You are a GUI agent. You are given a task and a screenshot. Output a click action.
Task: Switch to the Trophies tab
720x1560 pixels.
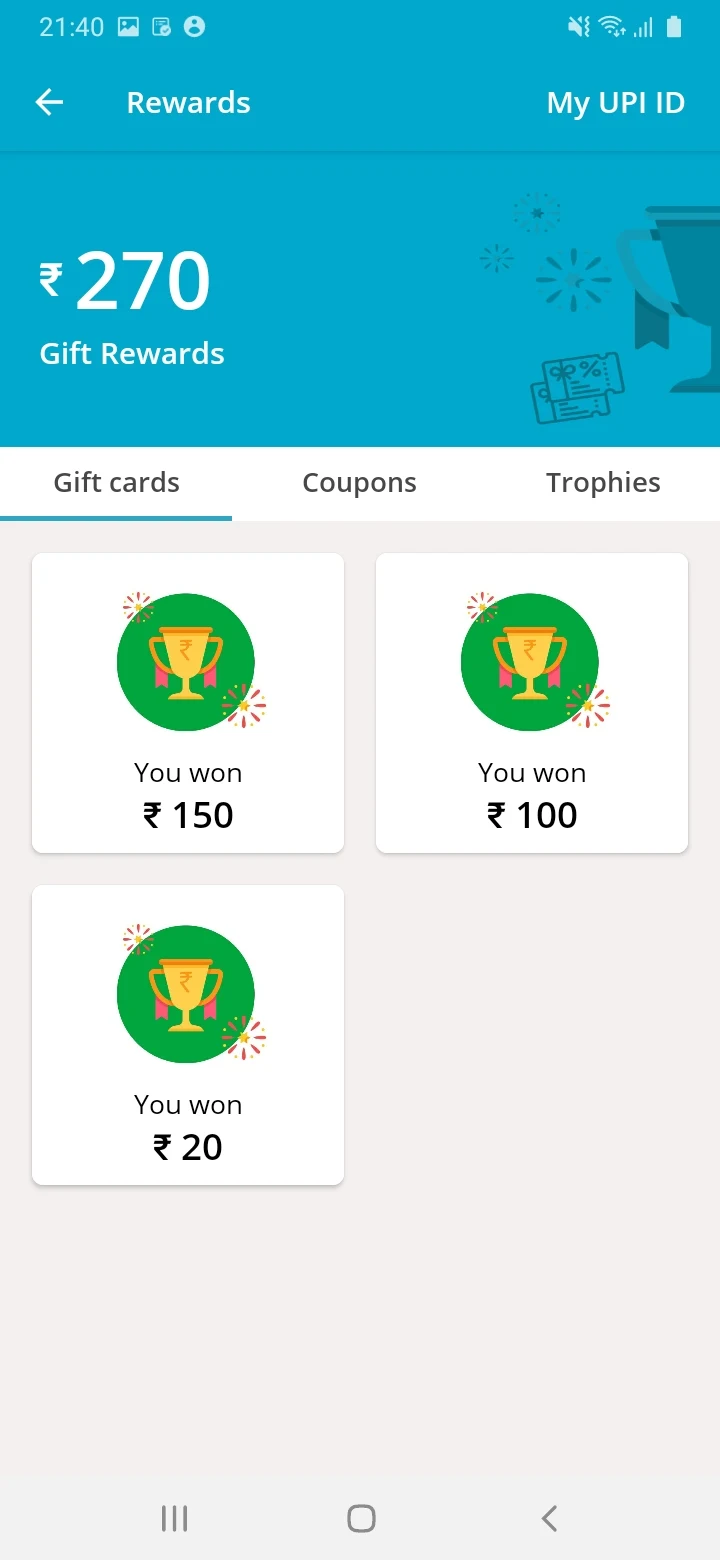603,483
